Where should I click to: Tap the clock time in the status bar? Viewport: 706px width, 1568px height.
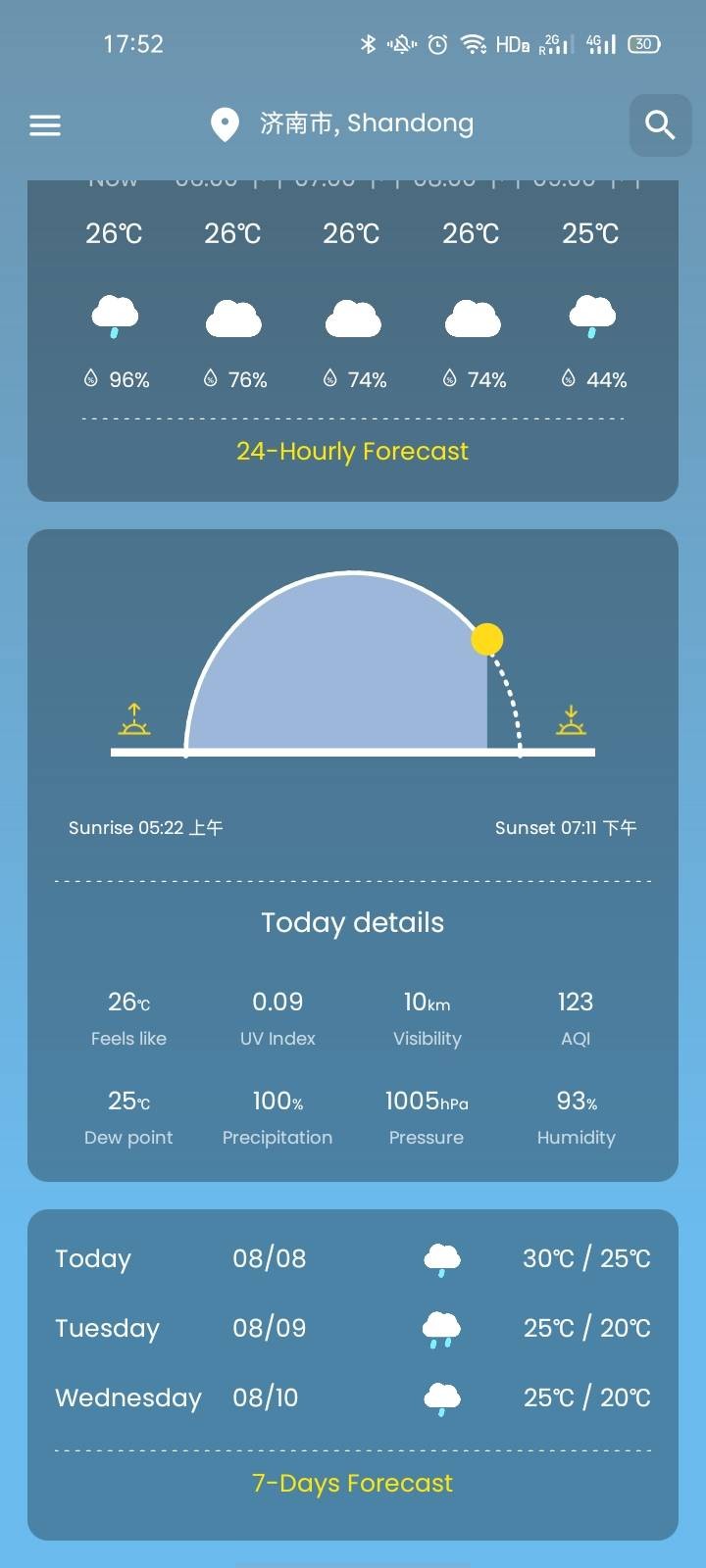tap(133, 43)
